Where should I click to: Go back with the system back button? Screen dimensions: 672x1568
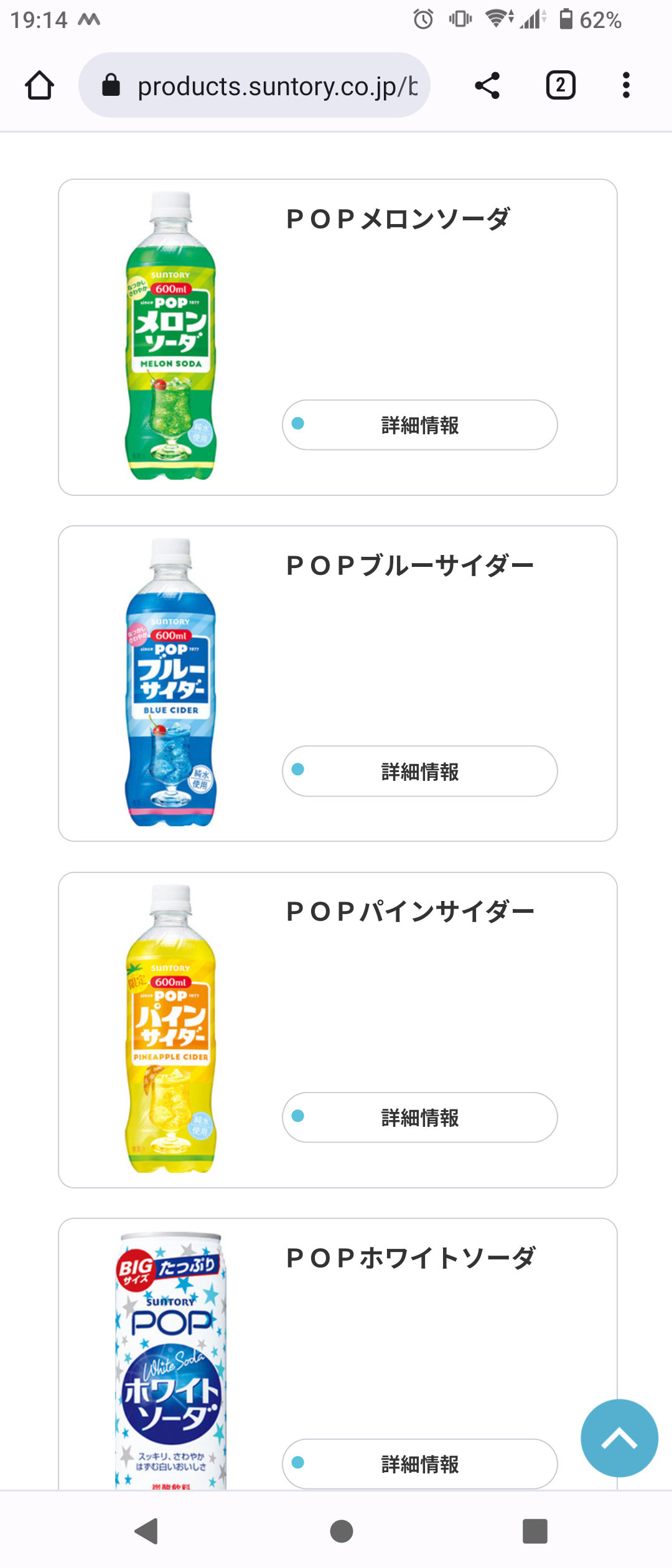coord(147,1531)
